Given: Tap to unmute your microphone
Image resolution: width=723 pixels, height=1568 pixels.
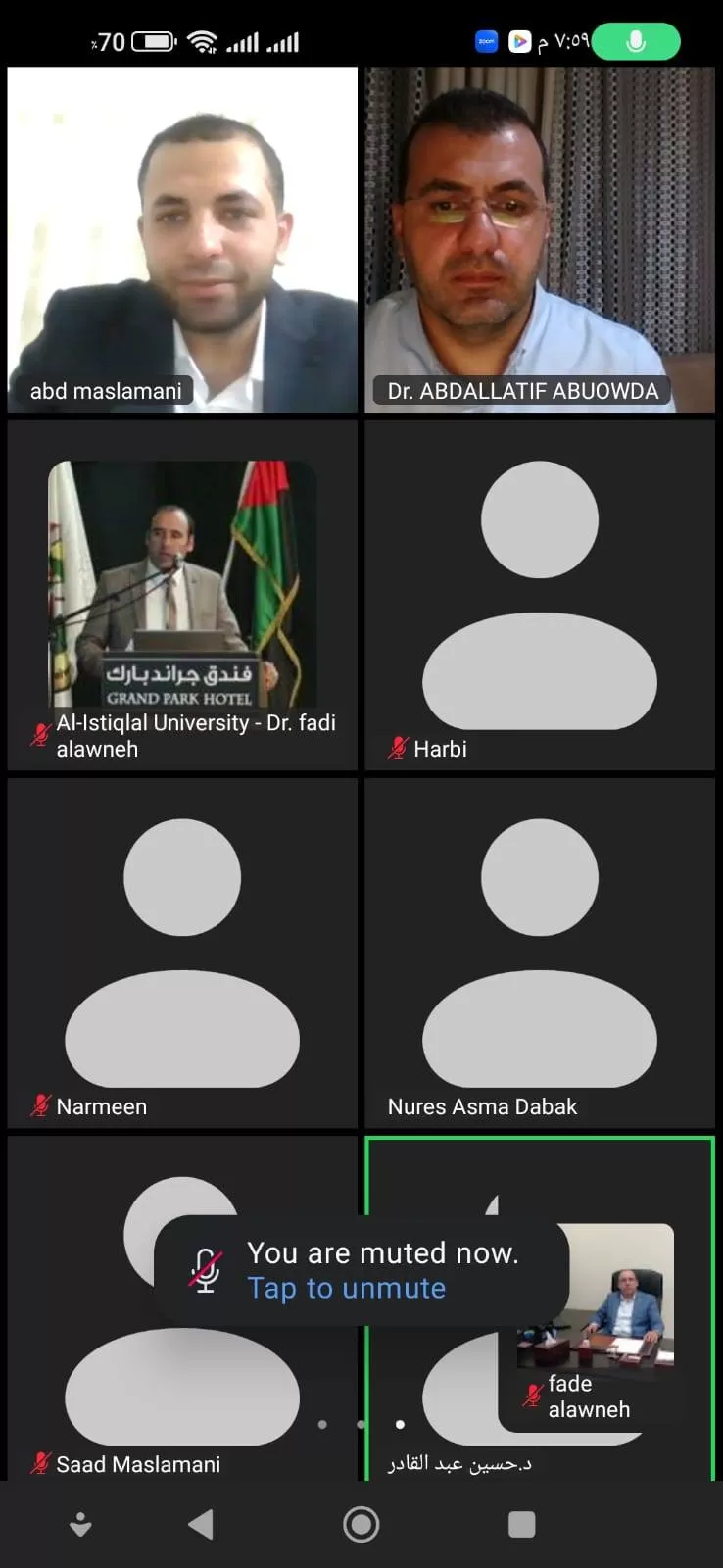Looking at the screenshot, I should coord(346,1288).
